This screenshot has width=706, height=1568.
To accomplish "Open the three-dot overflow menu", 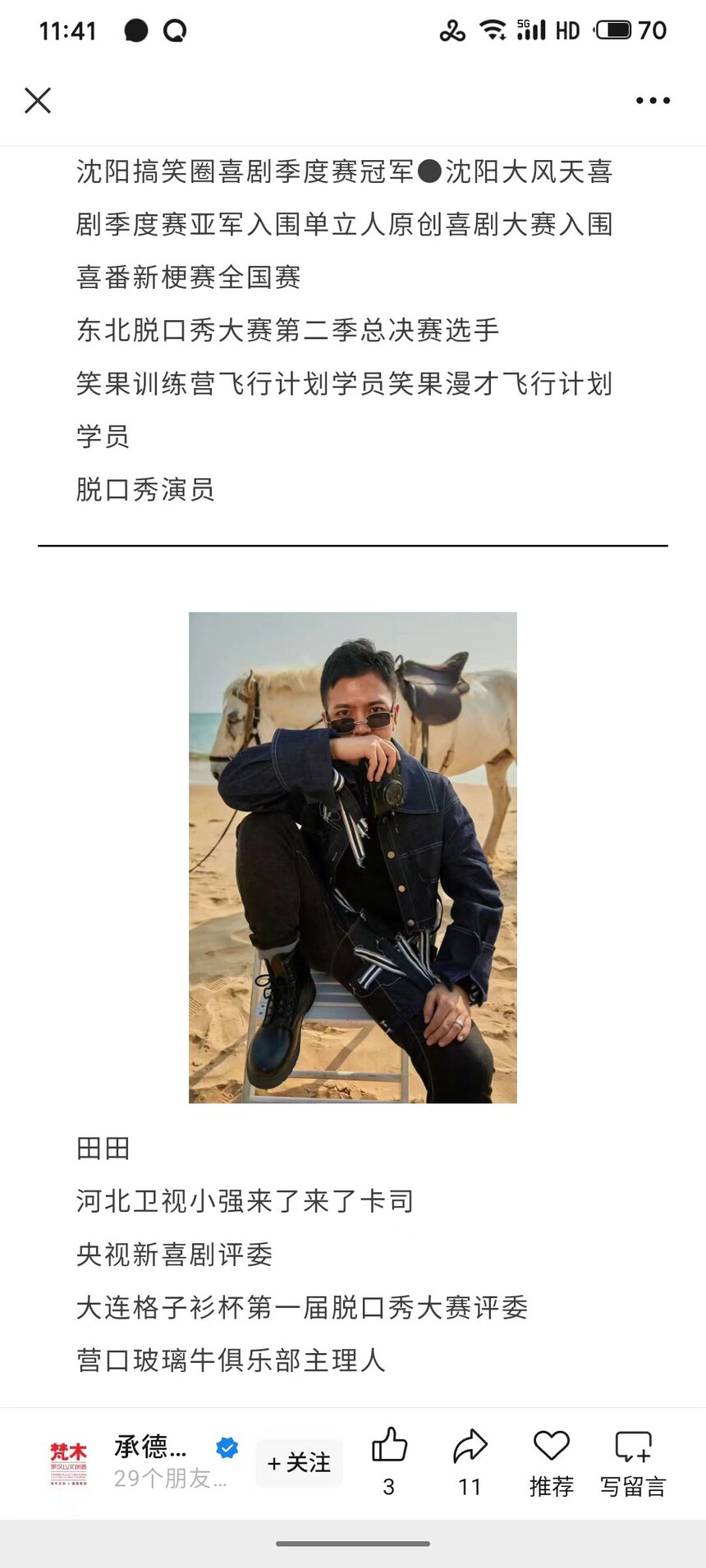I will coord(653,101).
